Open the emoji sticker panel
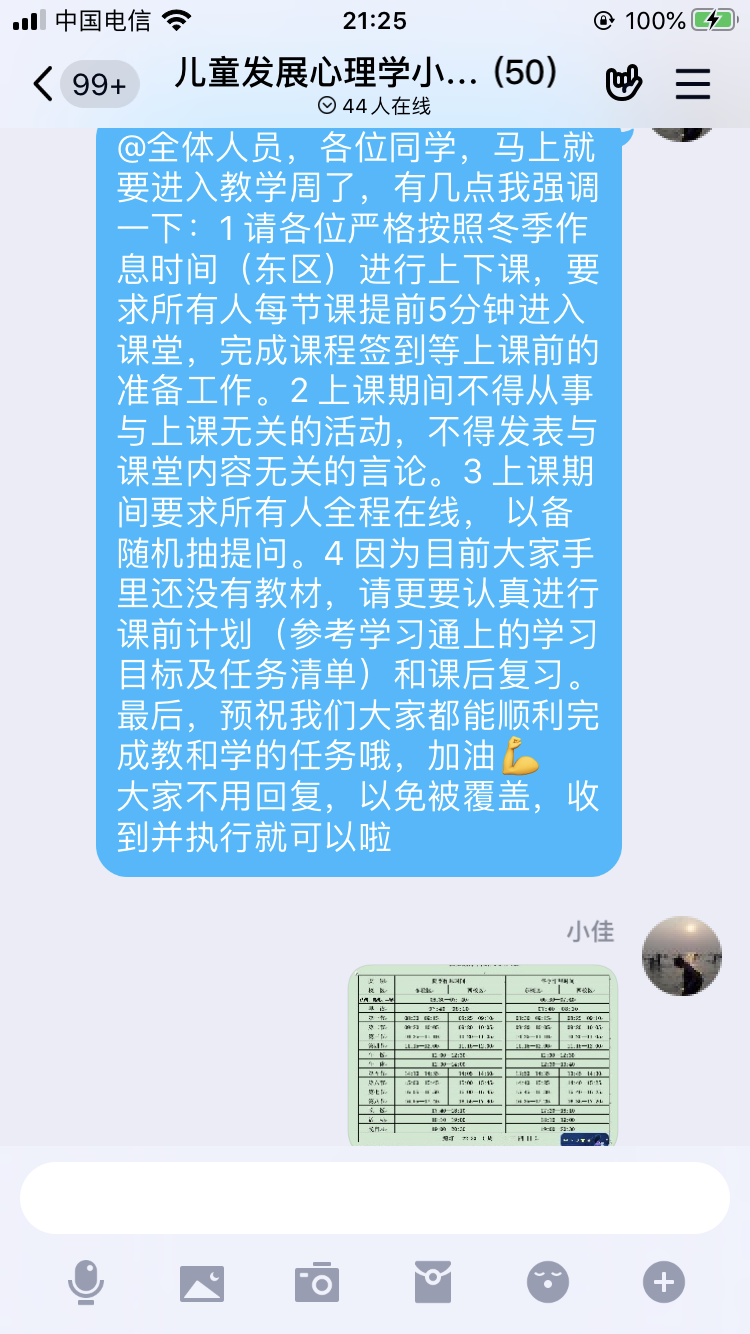 (x=548, y=1282)
